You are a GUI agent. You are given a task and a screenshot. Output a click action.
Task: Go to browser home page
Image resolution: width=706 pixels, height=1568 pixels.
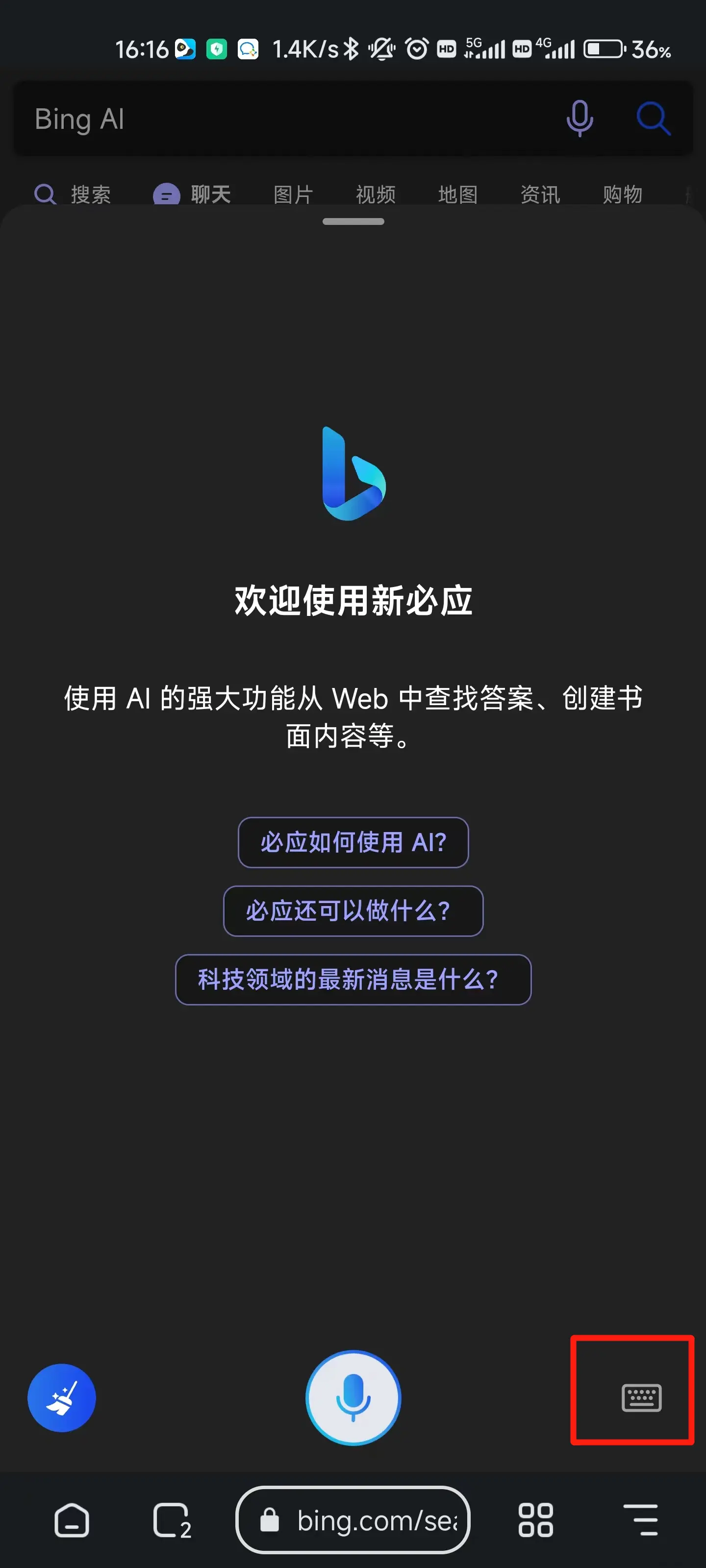pyautogui.click(x=72, y=1520)
